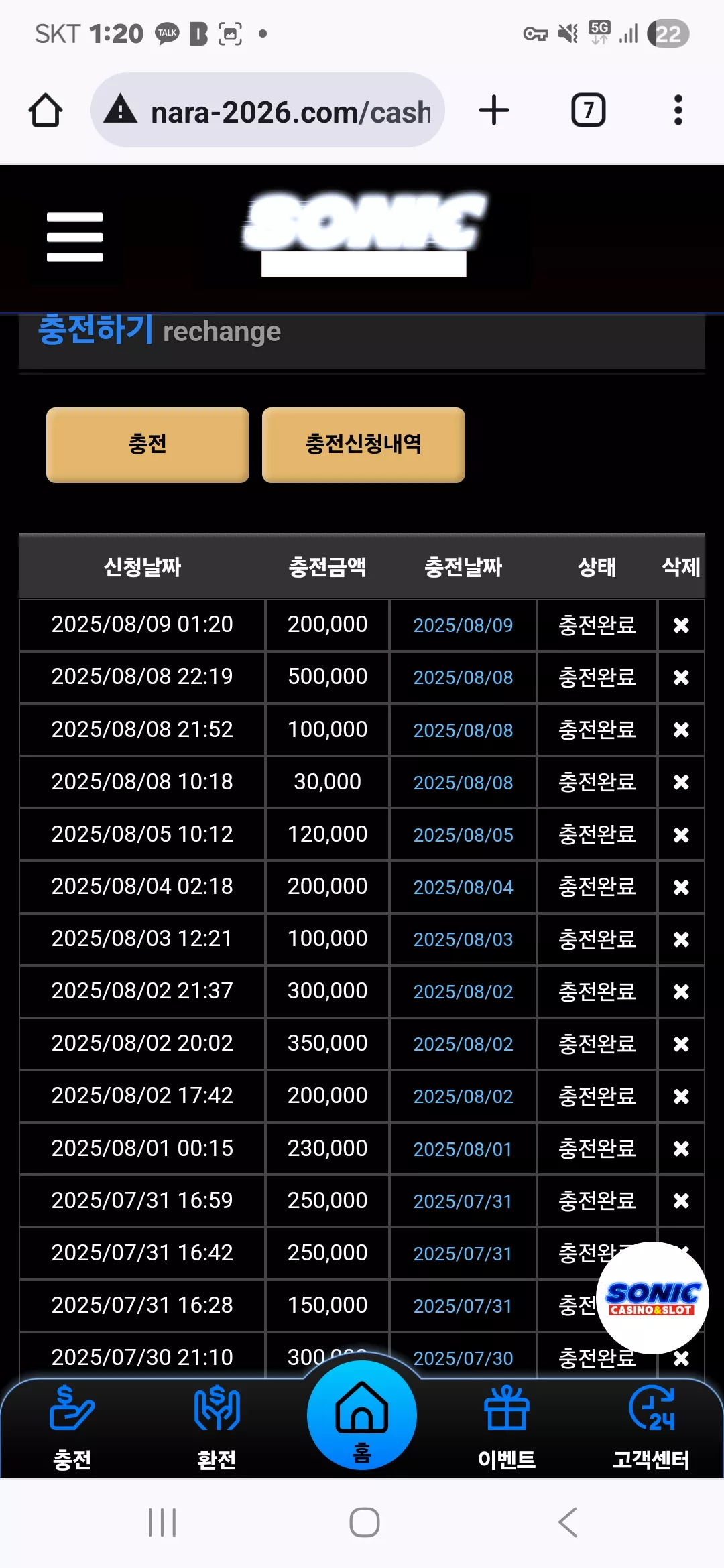The width and height of the screenshot is (724, 1568).
Task: Open 고객센터 support tab
Action: 651,1428
